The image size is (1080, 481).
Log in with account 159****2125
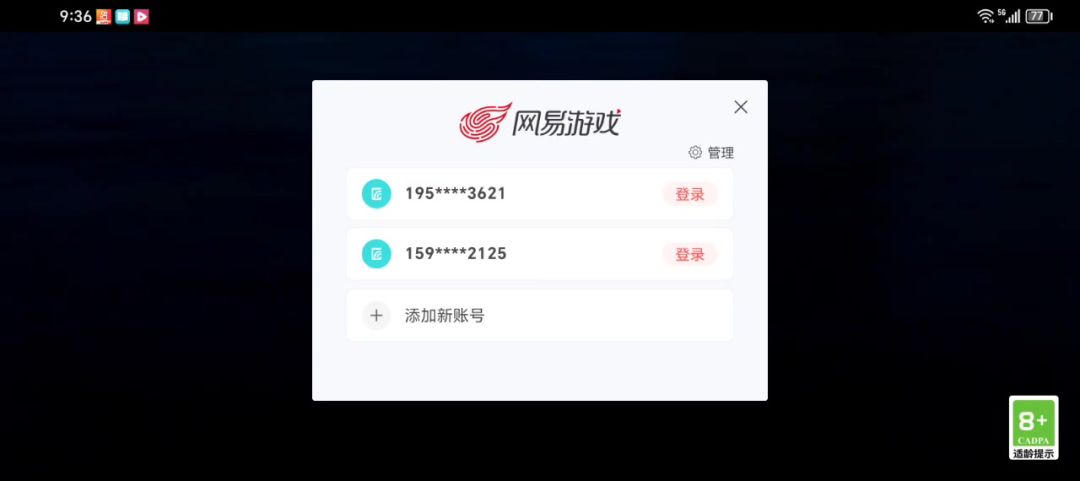(x=689, y=254)
